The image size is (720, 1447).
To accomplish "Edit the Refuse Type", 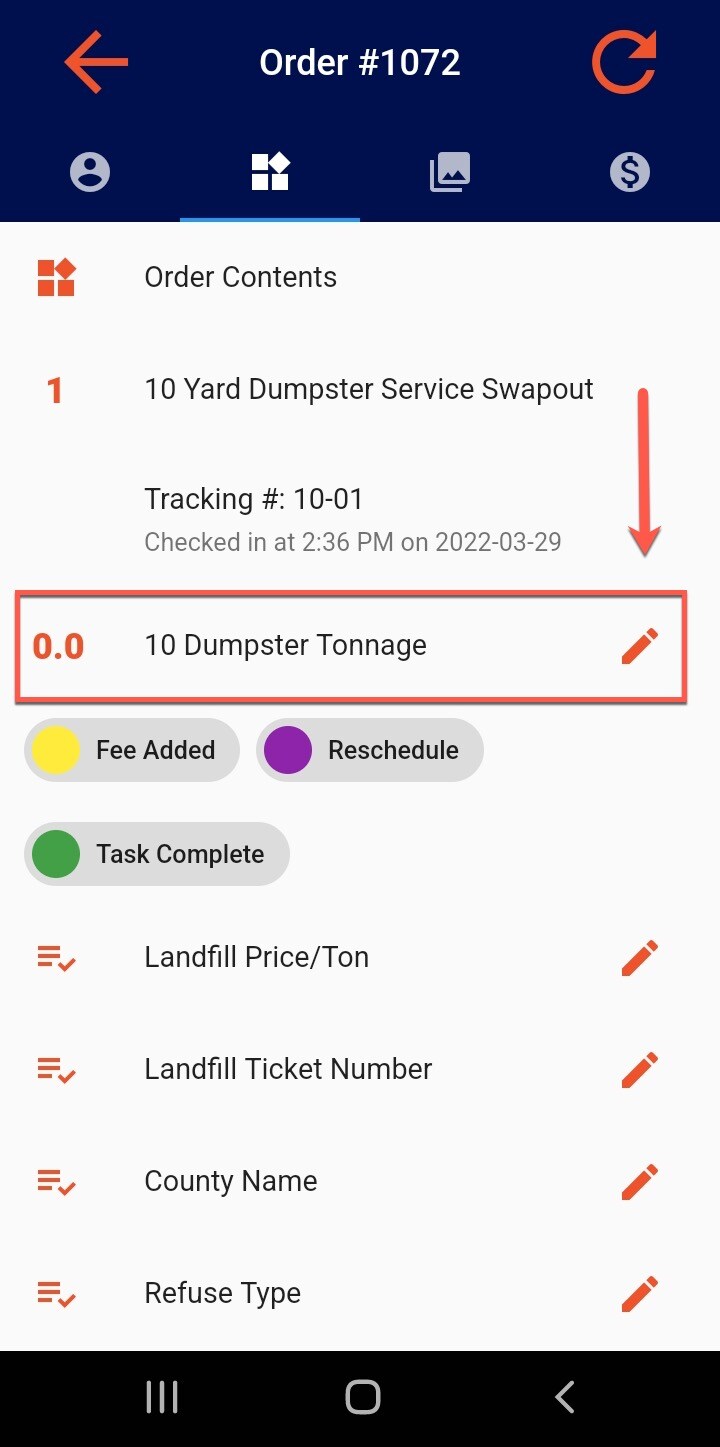I will [x=640, y=1294].
